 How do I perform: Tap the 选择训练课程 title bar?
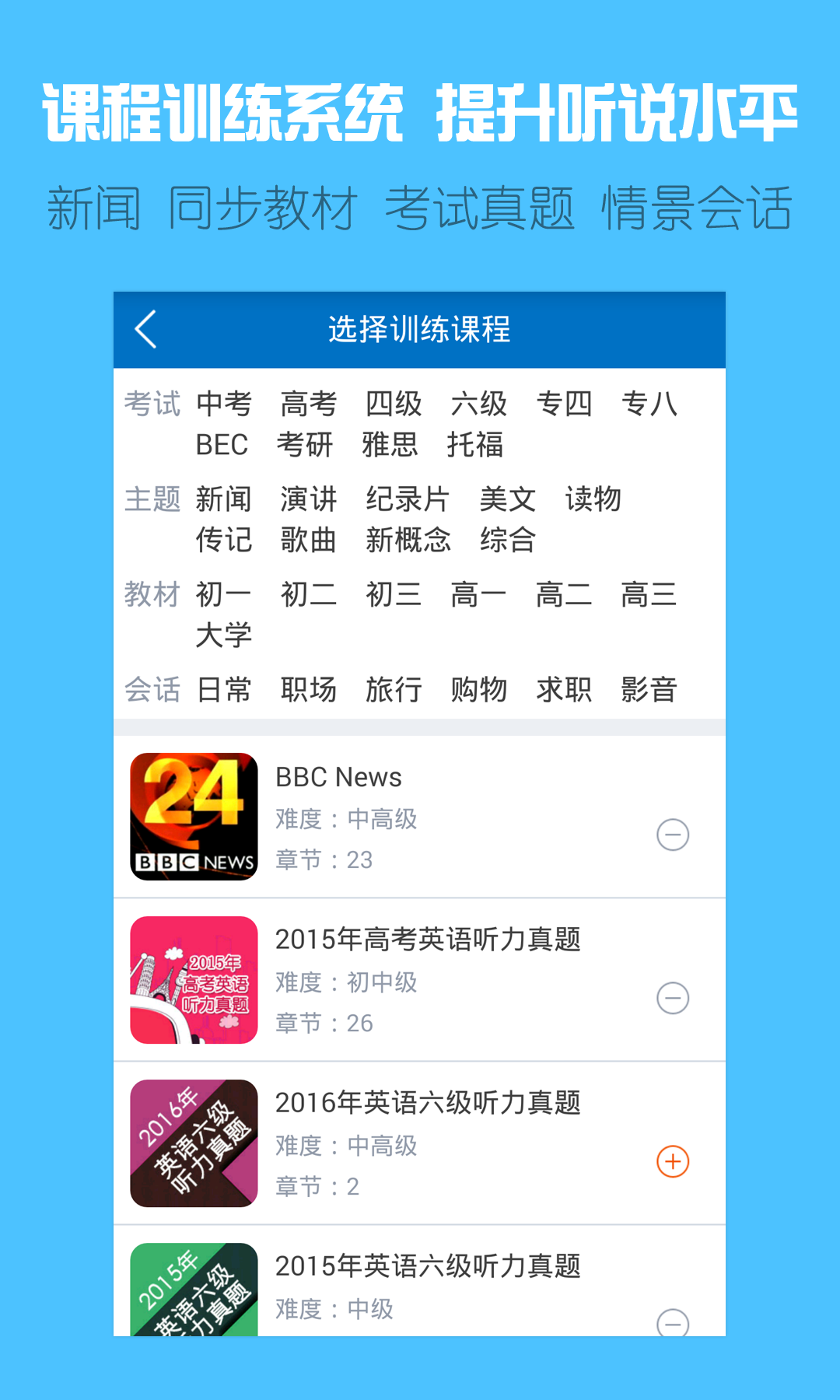click(420, 329)
